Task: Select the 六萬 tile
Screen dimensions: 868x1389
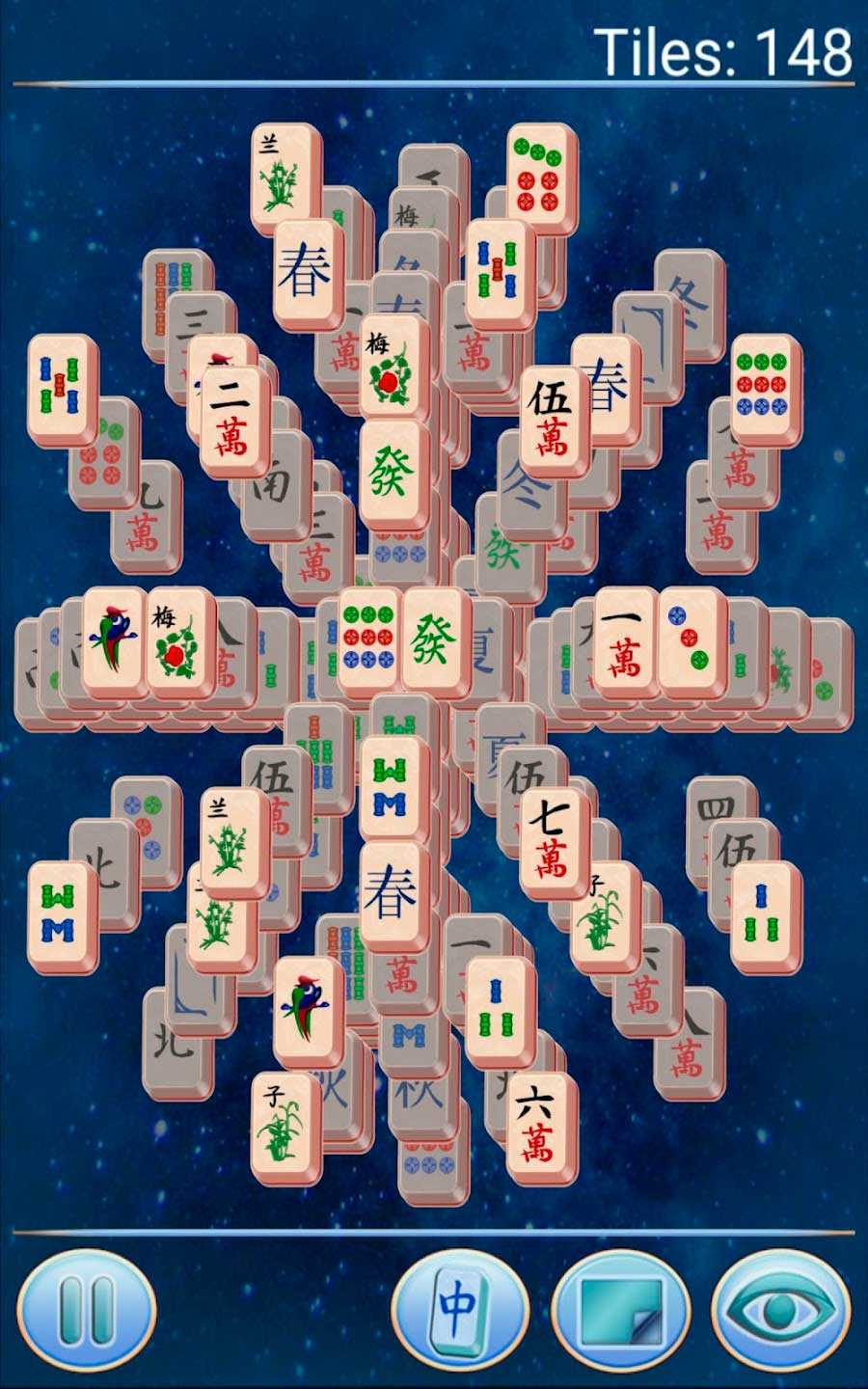Action: (x=541, y=1128)
